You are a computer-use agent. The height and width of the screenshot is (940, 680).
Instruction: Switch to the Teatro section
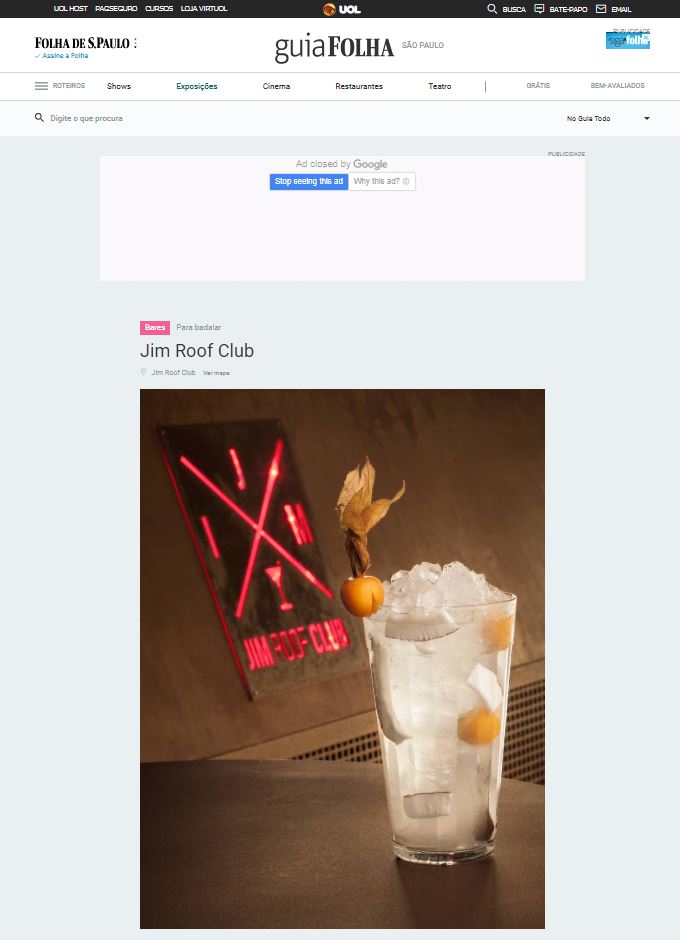coord(440,86)
